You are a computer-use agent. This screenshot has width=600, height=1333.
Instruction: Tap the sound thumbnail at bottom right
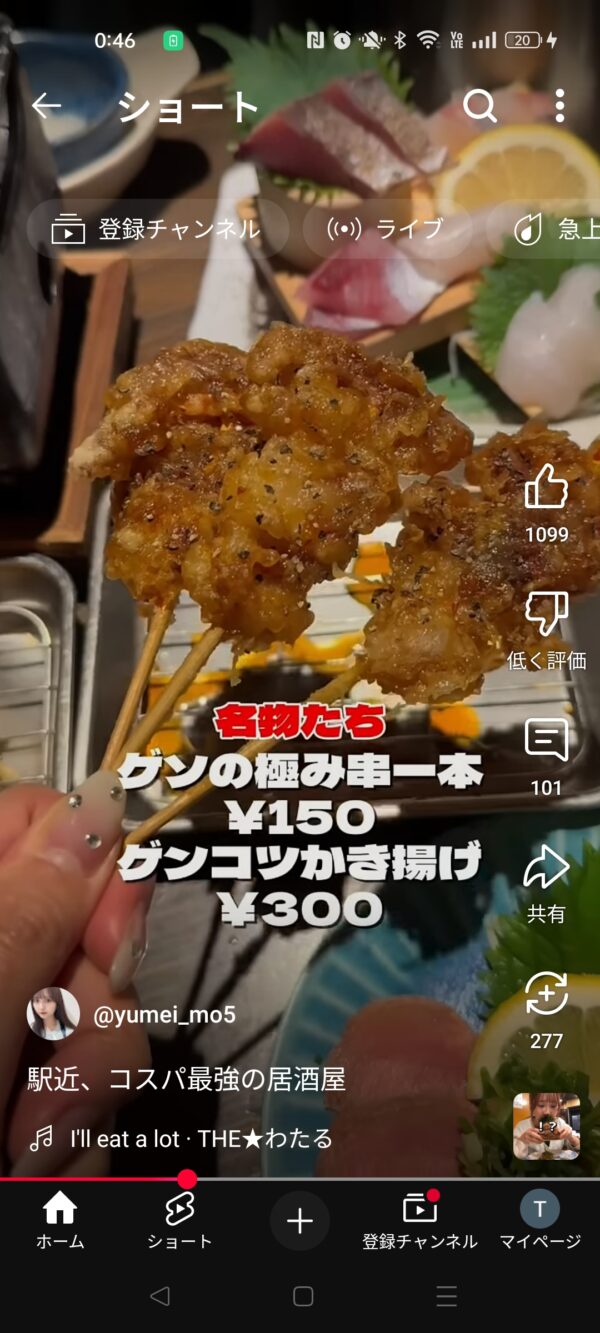point(546,1126)
